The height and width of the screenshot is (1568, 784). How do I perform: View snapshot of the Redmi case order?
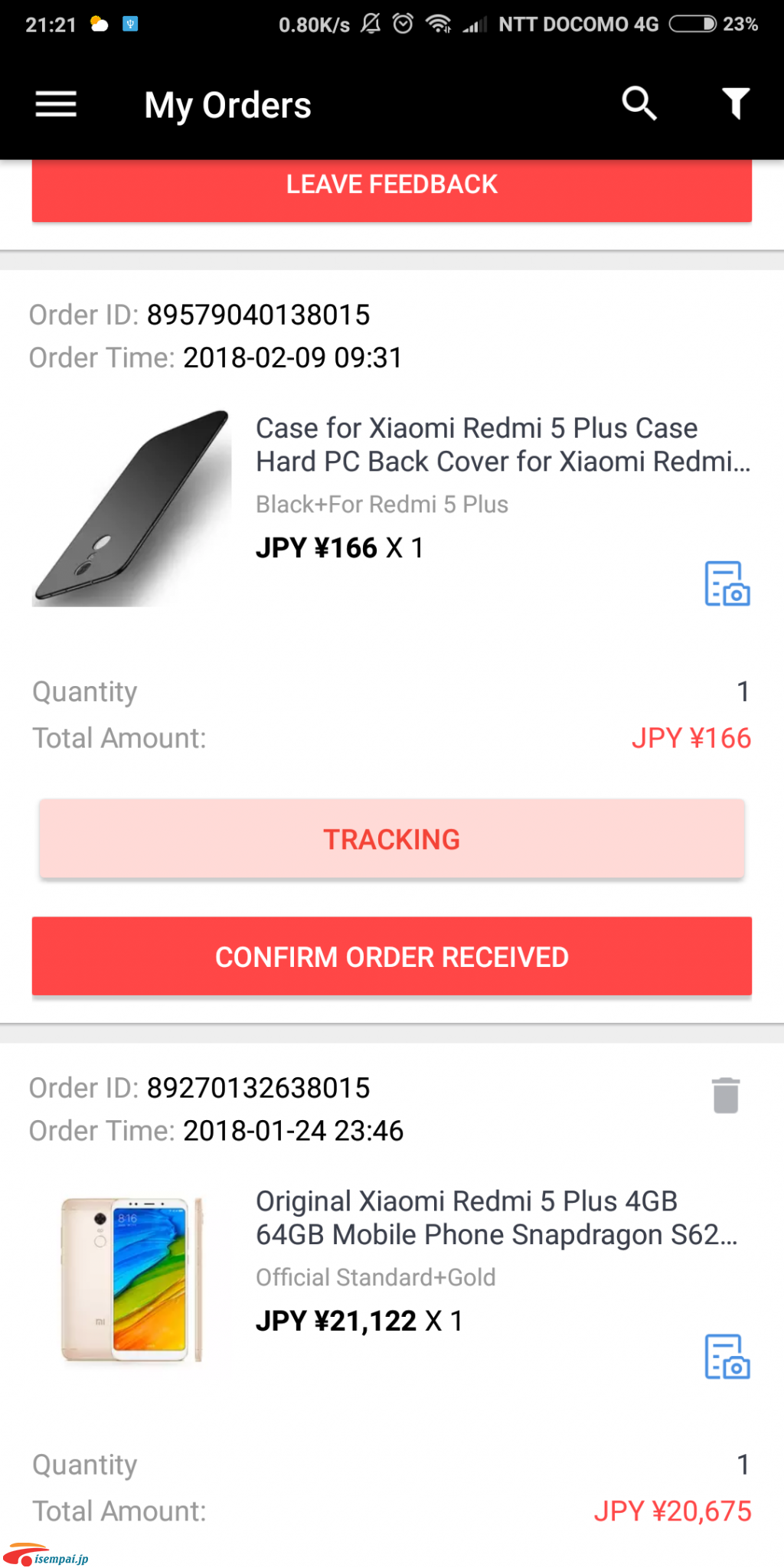(x=727, y=584)
